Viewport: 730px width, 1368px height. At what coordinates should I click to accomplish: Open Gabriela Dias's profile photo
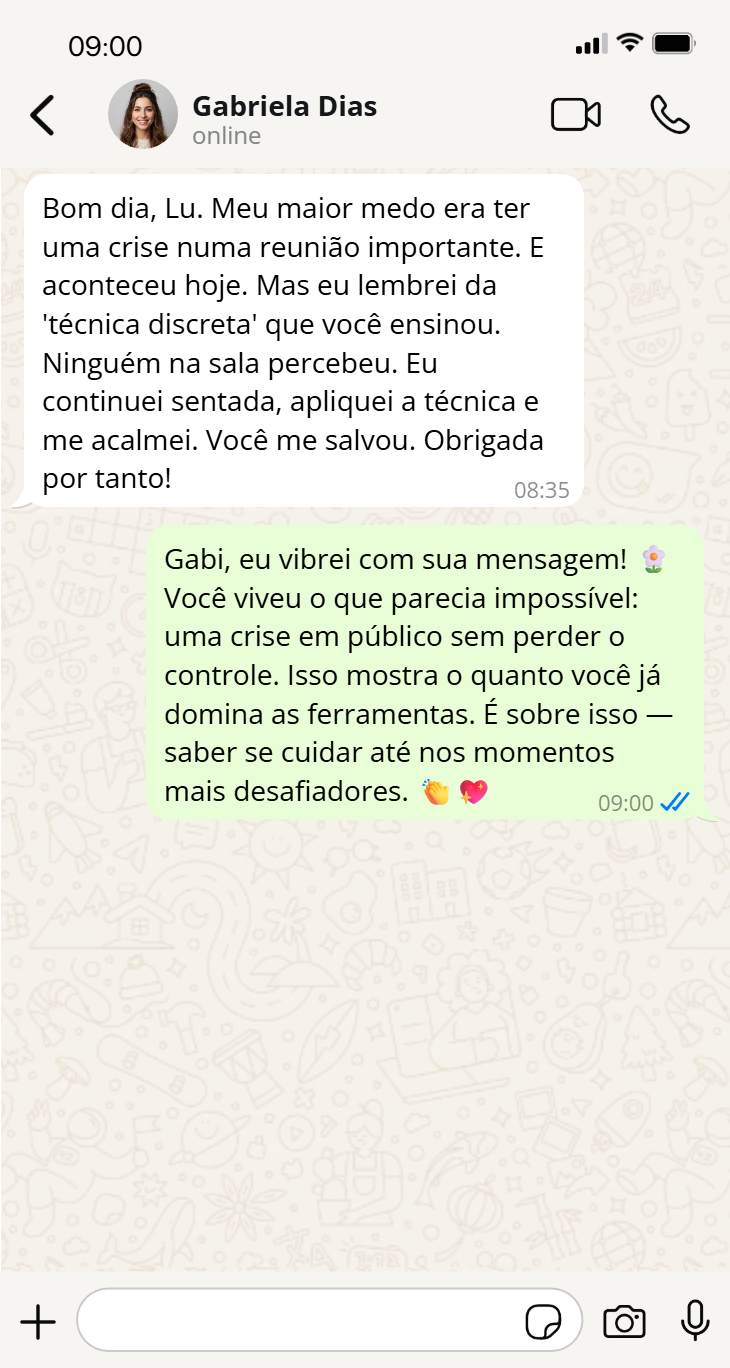143,115
